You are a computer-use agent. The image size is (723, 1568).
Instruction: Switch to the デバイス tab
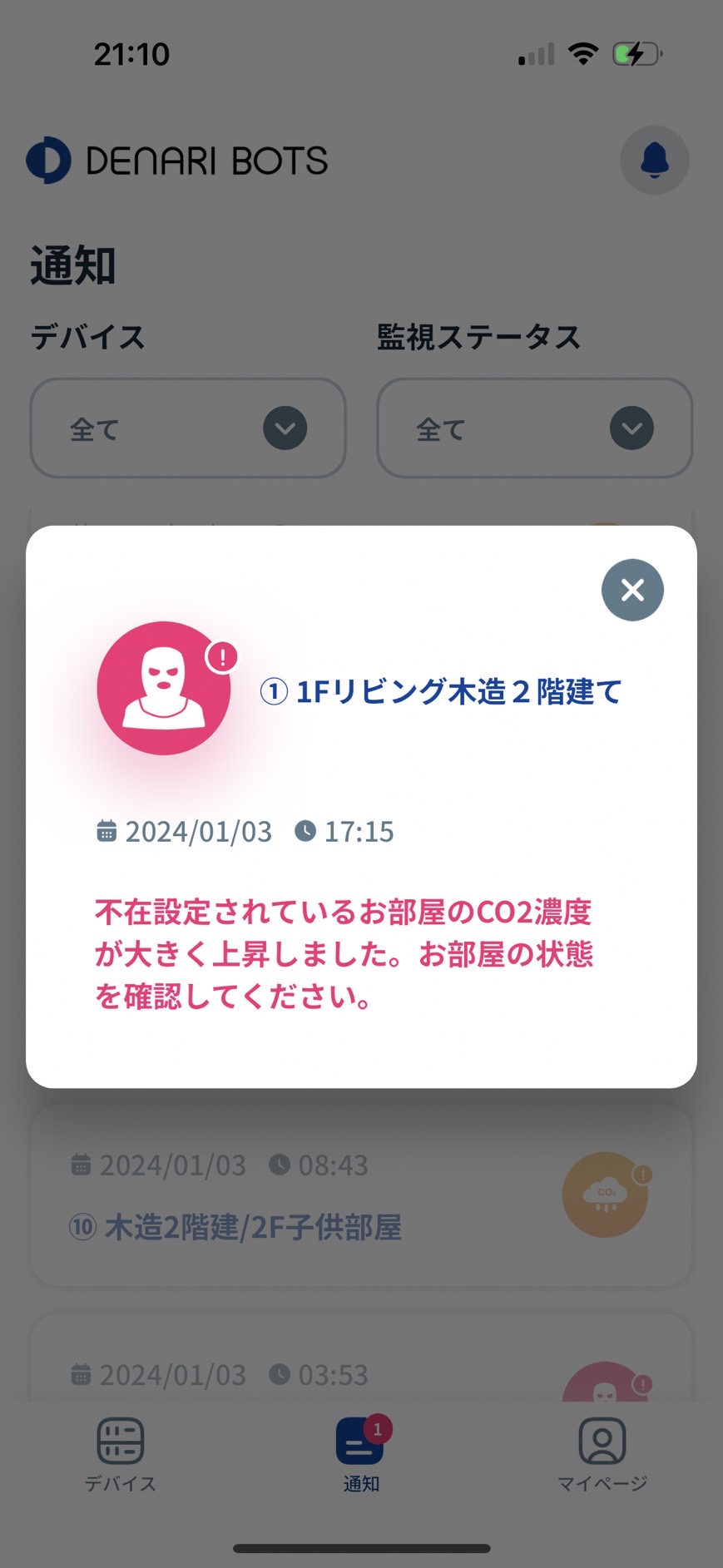pos(121,1453)
